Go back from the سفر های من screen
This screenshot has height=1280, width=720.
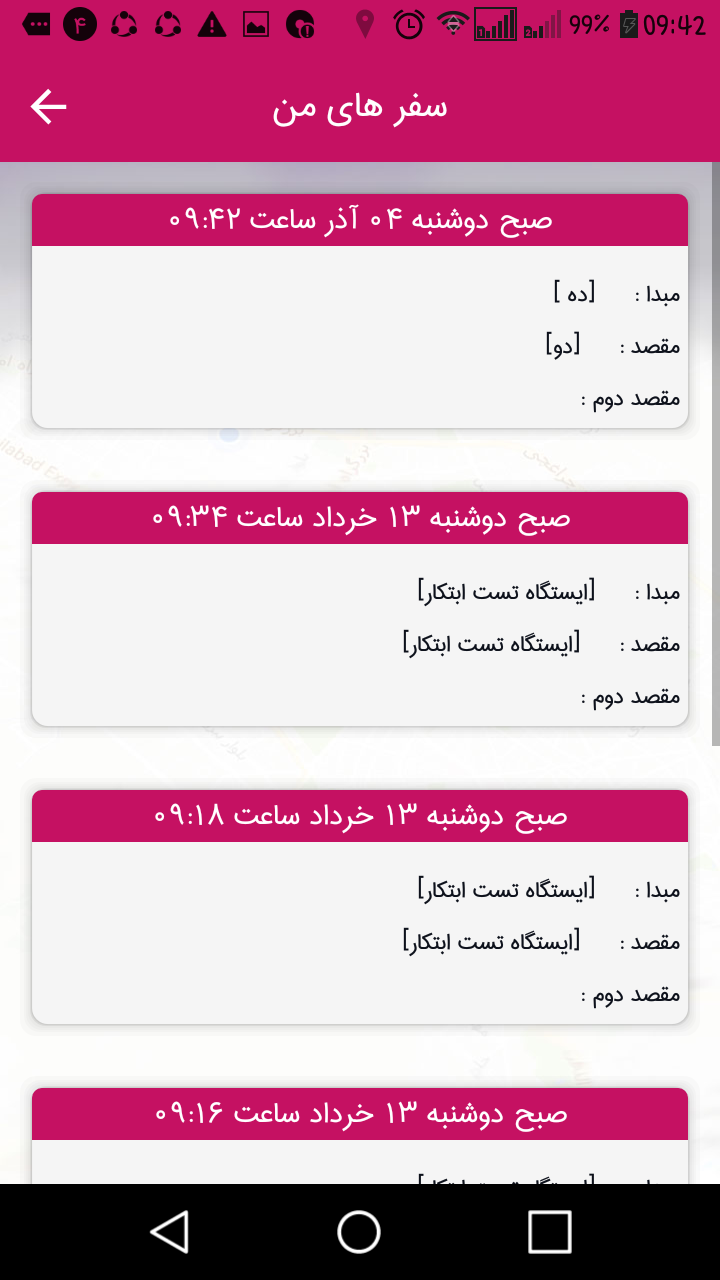point(48,107)
